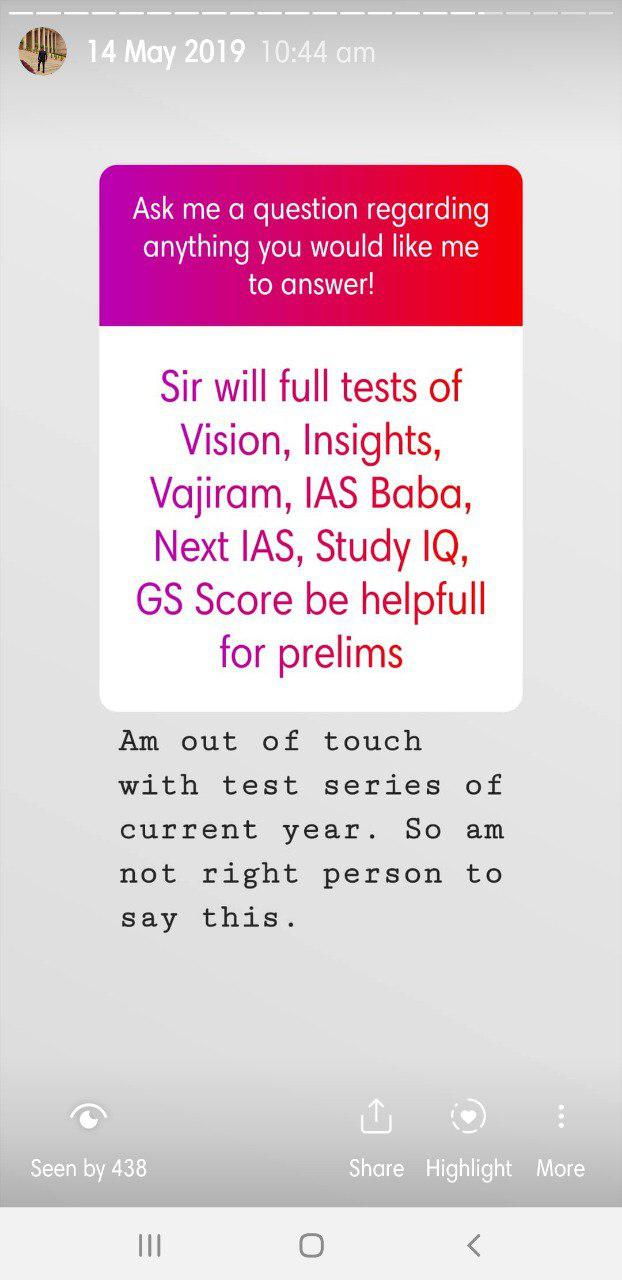Share this story
Image resolution: width=622 pixels, height=1280 pixels.
point(376,1138)
